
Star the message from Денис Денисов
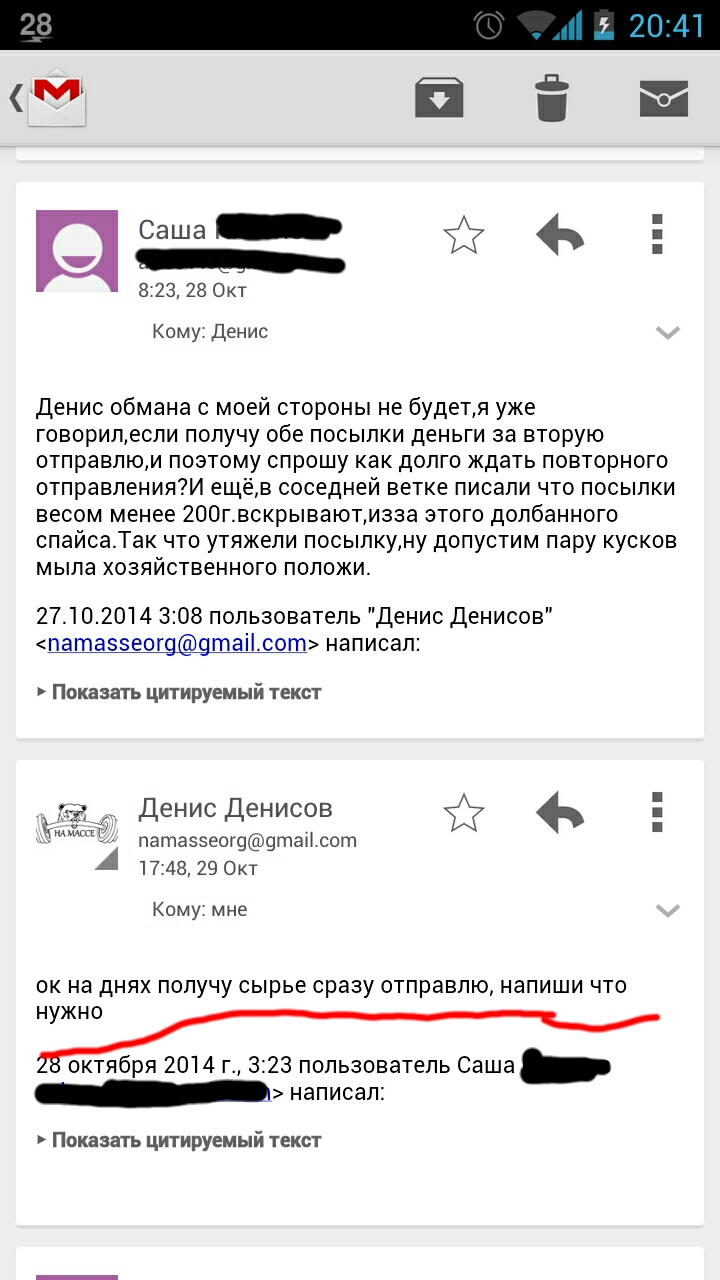tap(463, 813)
